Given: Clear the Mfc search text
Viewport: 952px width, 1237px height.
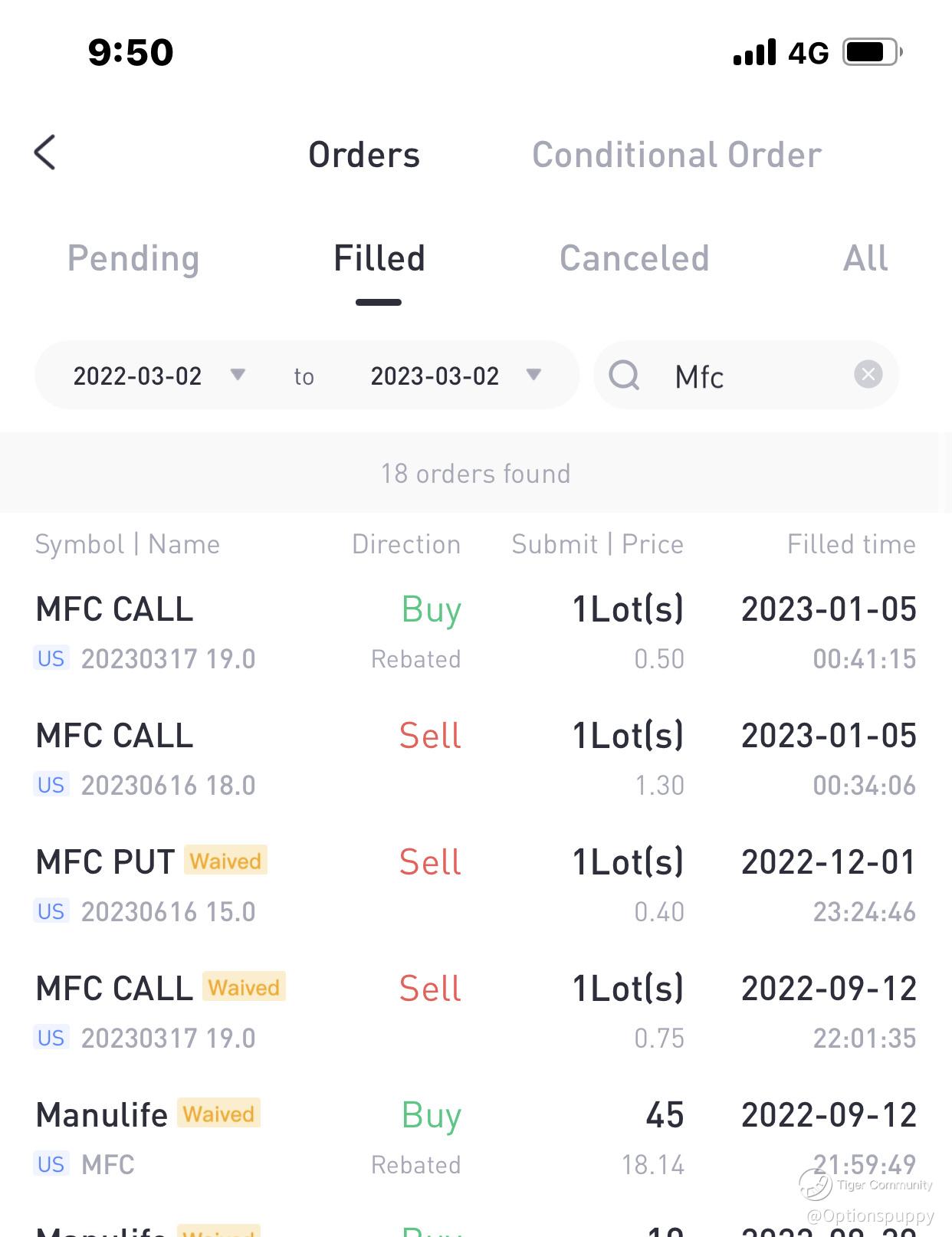Looking at the screenshot, I should 868,375.
